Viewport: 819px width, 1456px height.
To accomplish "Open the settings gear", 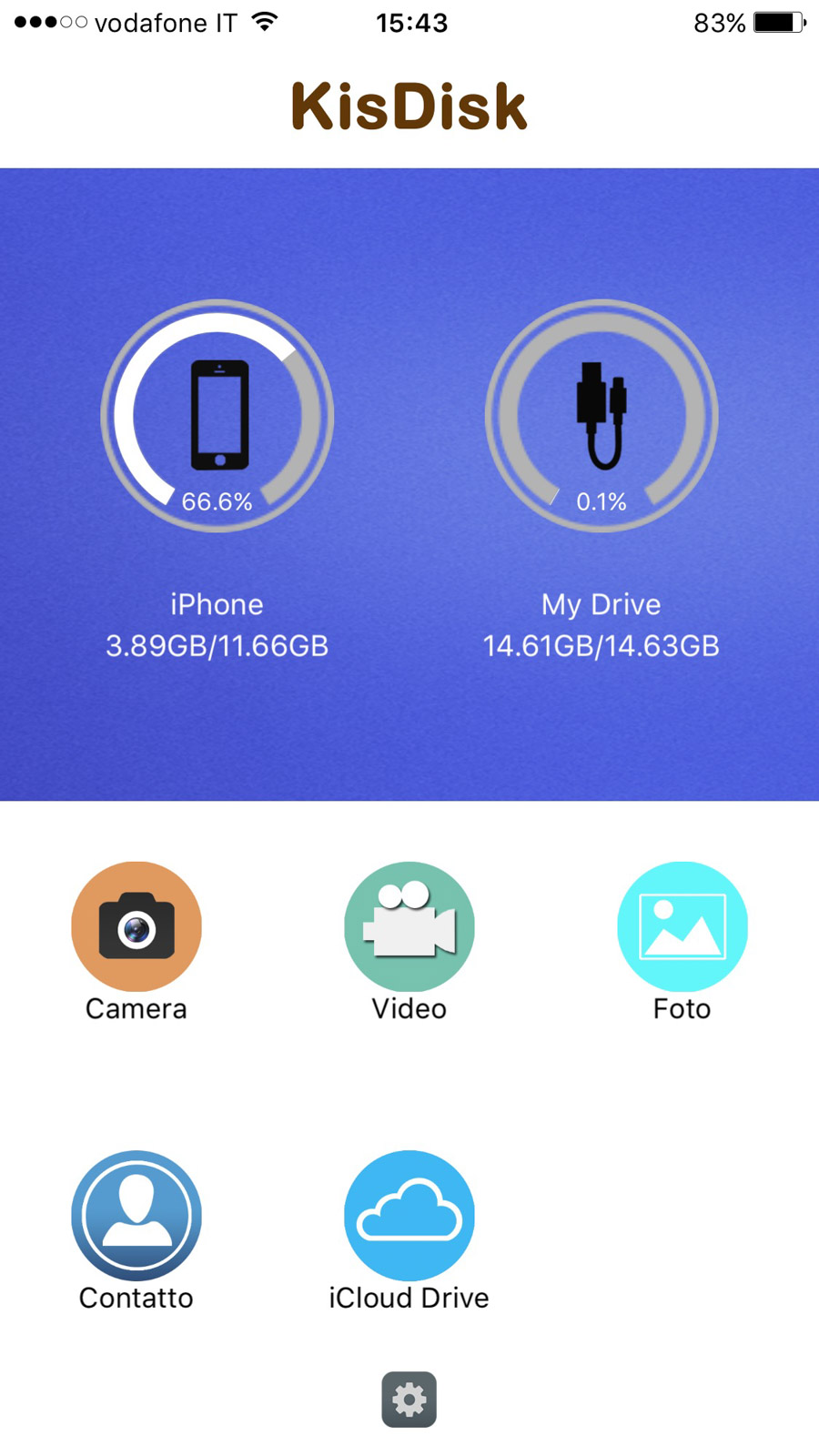I will (x=409, y=1400).
